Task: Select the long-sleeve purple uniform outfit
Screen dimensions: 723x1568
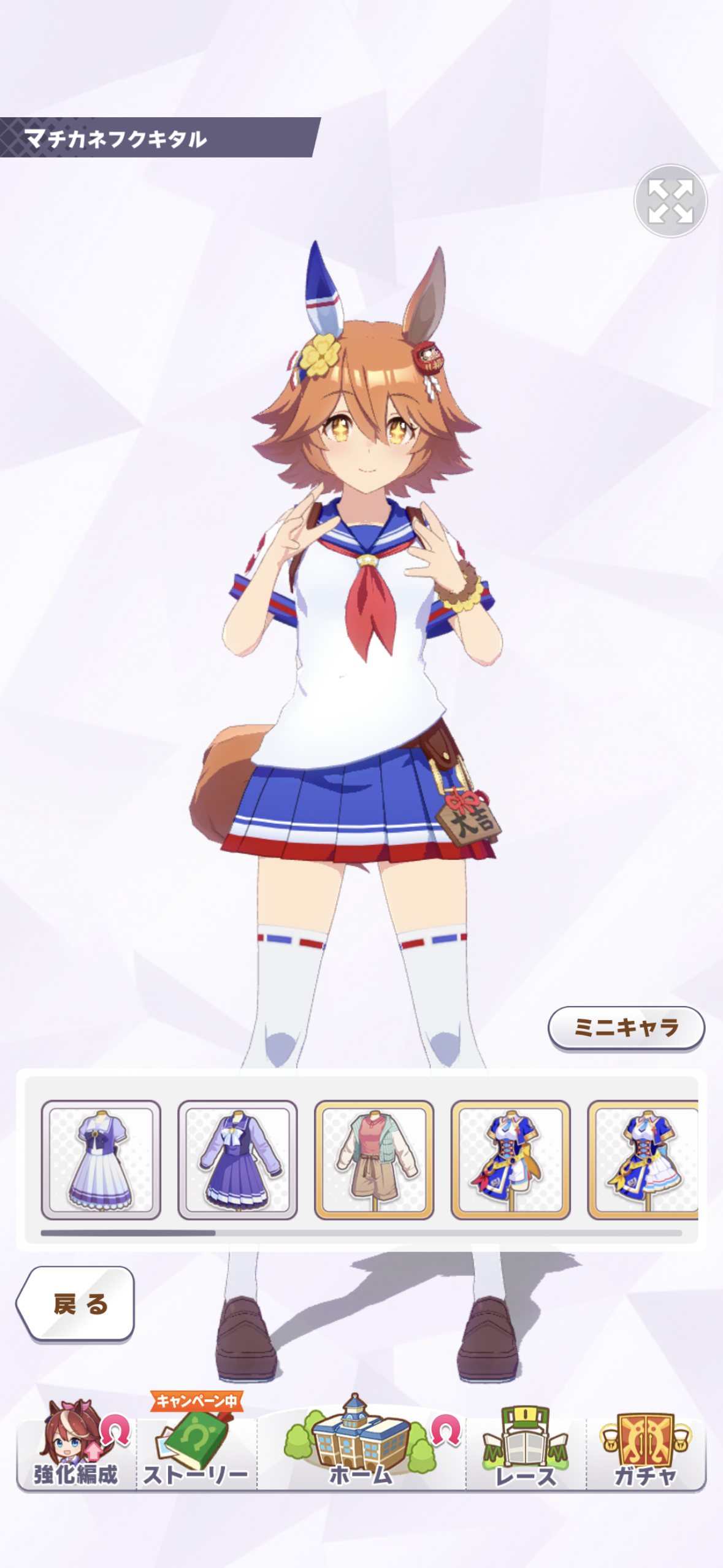Action: (237, 1159)
